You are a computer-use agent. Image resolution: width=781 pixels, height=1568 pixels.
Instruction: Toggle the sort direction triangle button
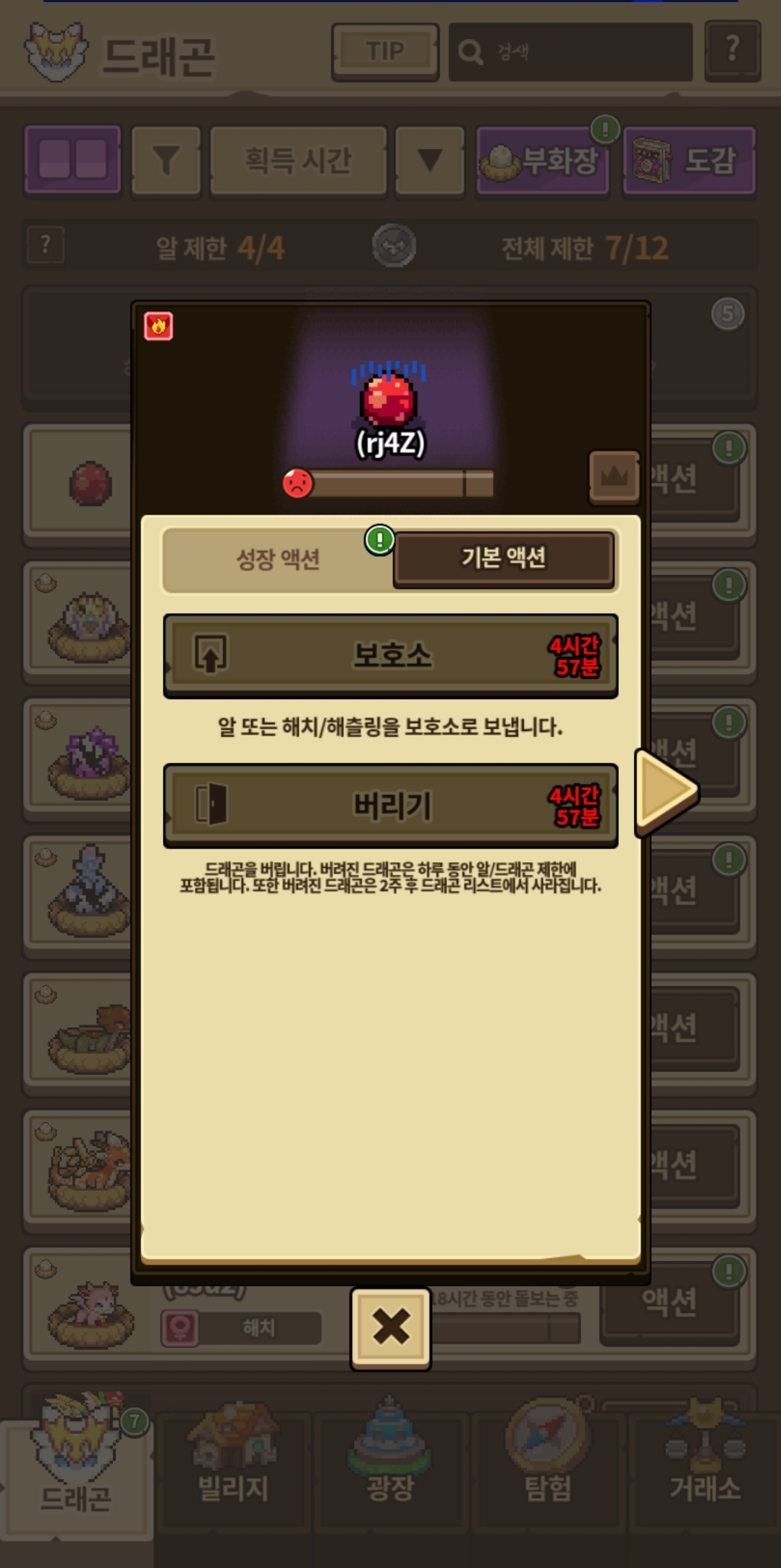(430, 161)
